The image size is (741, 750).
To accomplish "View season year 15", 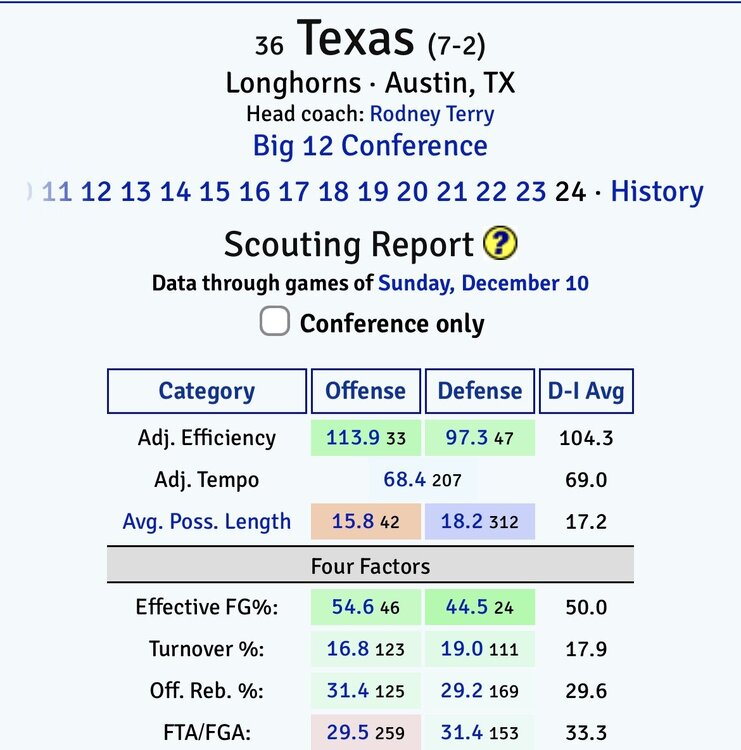I will [214, 191].
